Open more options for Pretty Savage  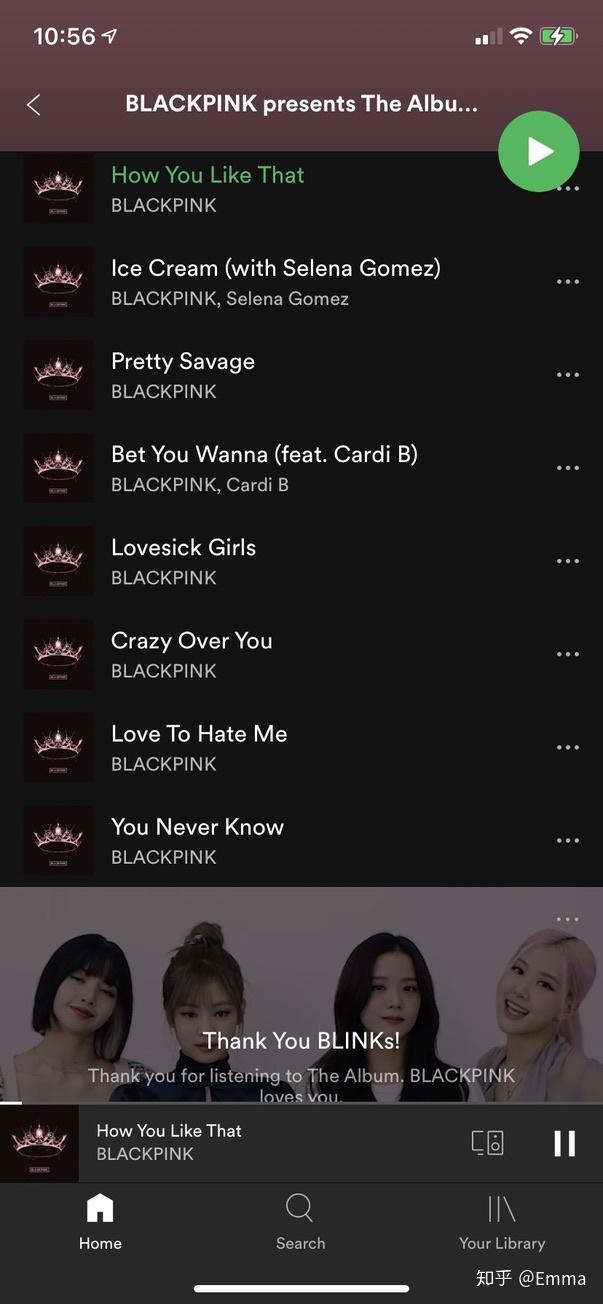point(567,375)
